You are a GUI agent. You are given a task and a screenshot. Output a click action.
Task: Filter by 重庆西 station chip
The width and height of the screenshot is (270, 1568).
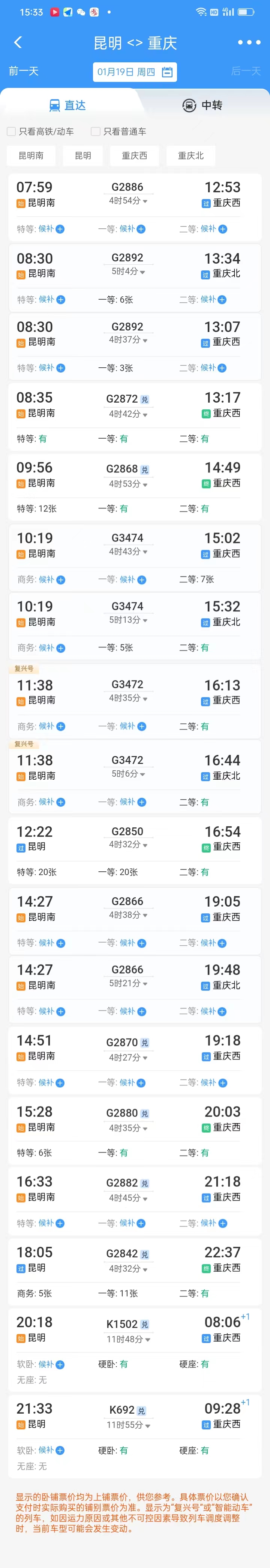click(x=134, y=156)
